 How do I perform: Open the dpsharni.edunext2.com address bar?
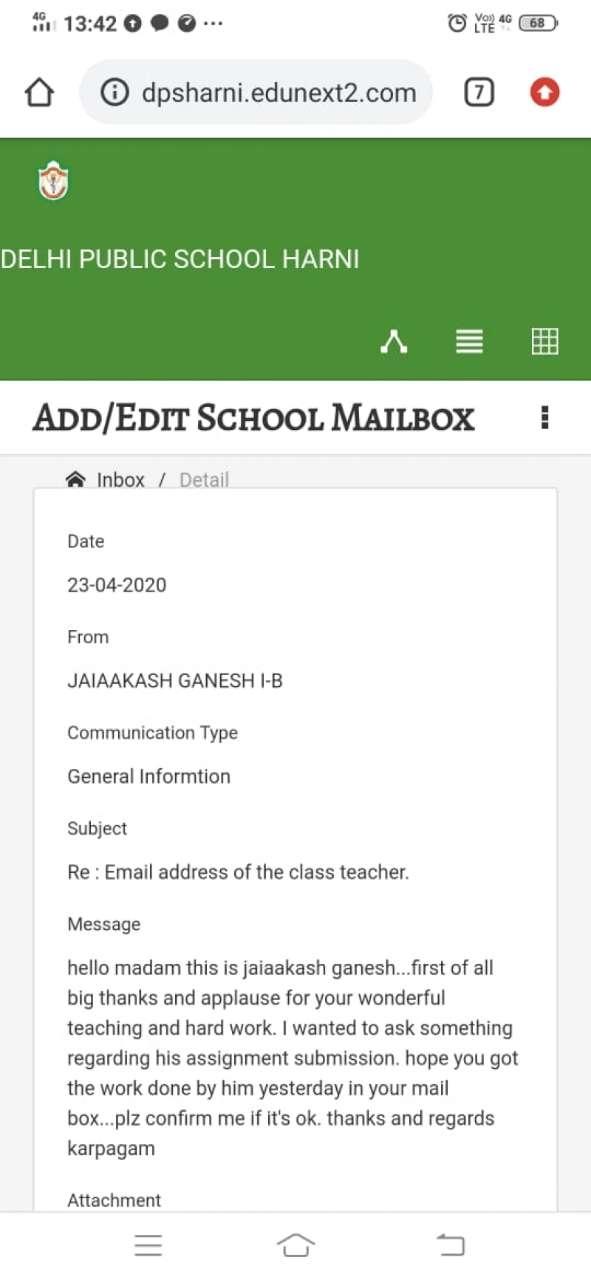pyautogui.click(x=256, y=93)
